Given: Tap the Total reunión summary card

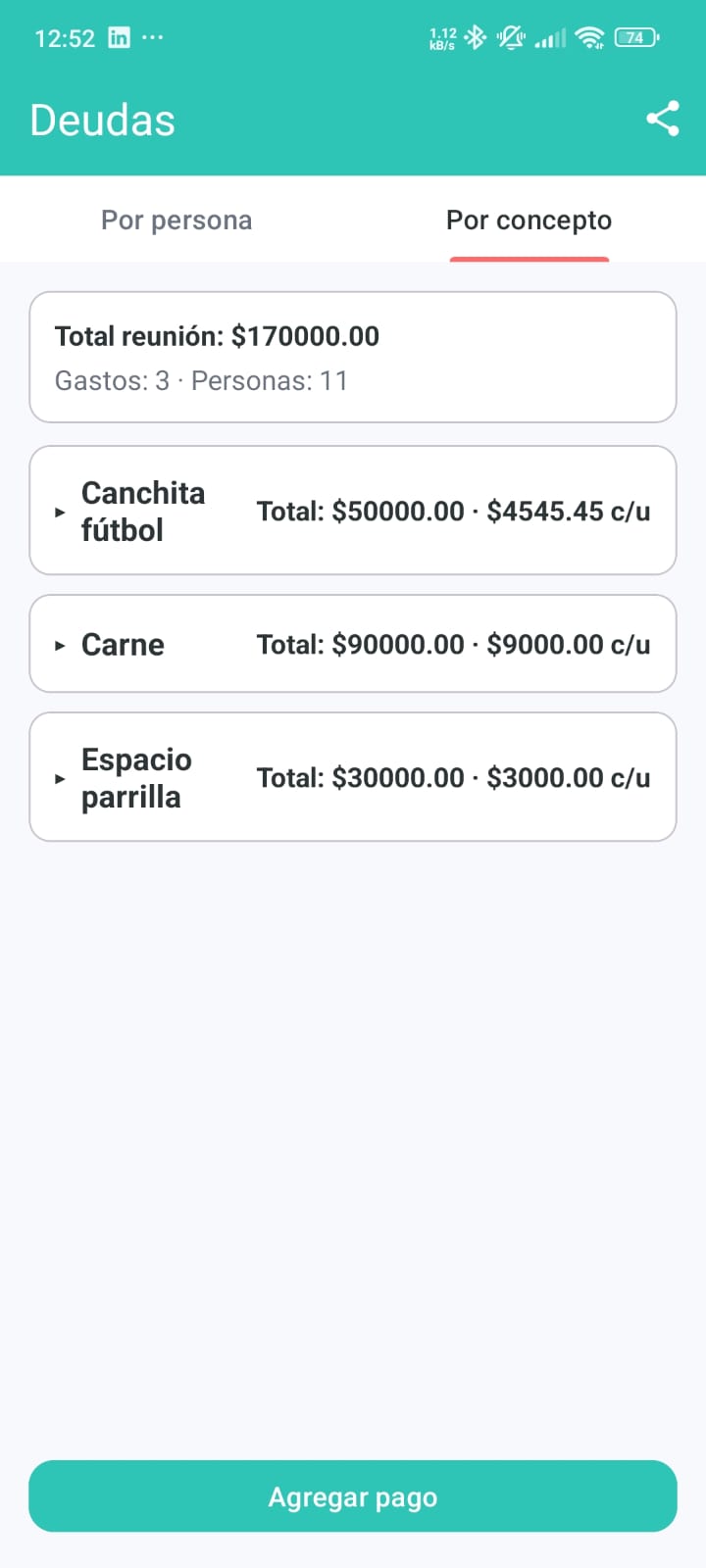Looking at the screenshot, I should [353, 357].
